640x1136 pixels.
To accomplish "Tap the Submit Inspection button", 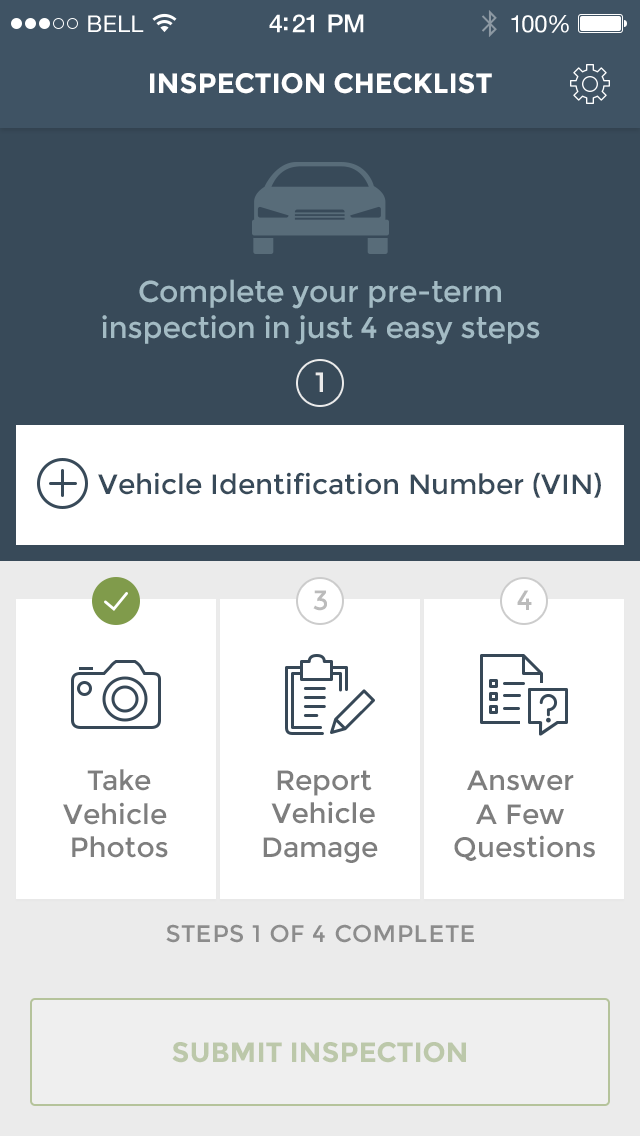I will click(x=320, y=1052).
